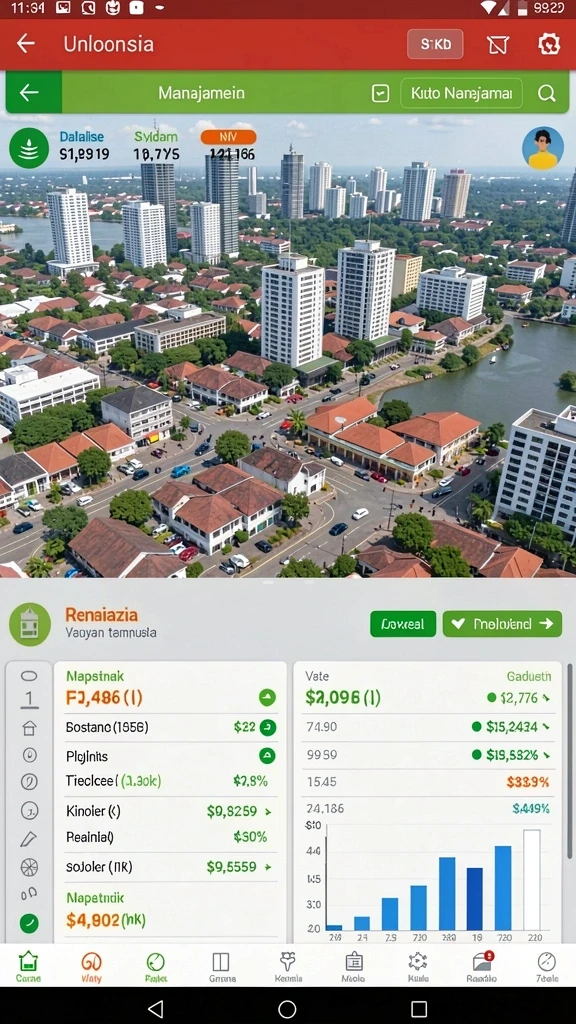Open the Molo tab

[353, 967]
